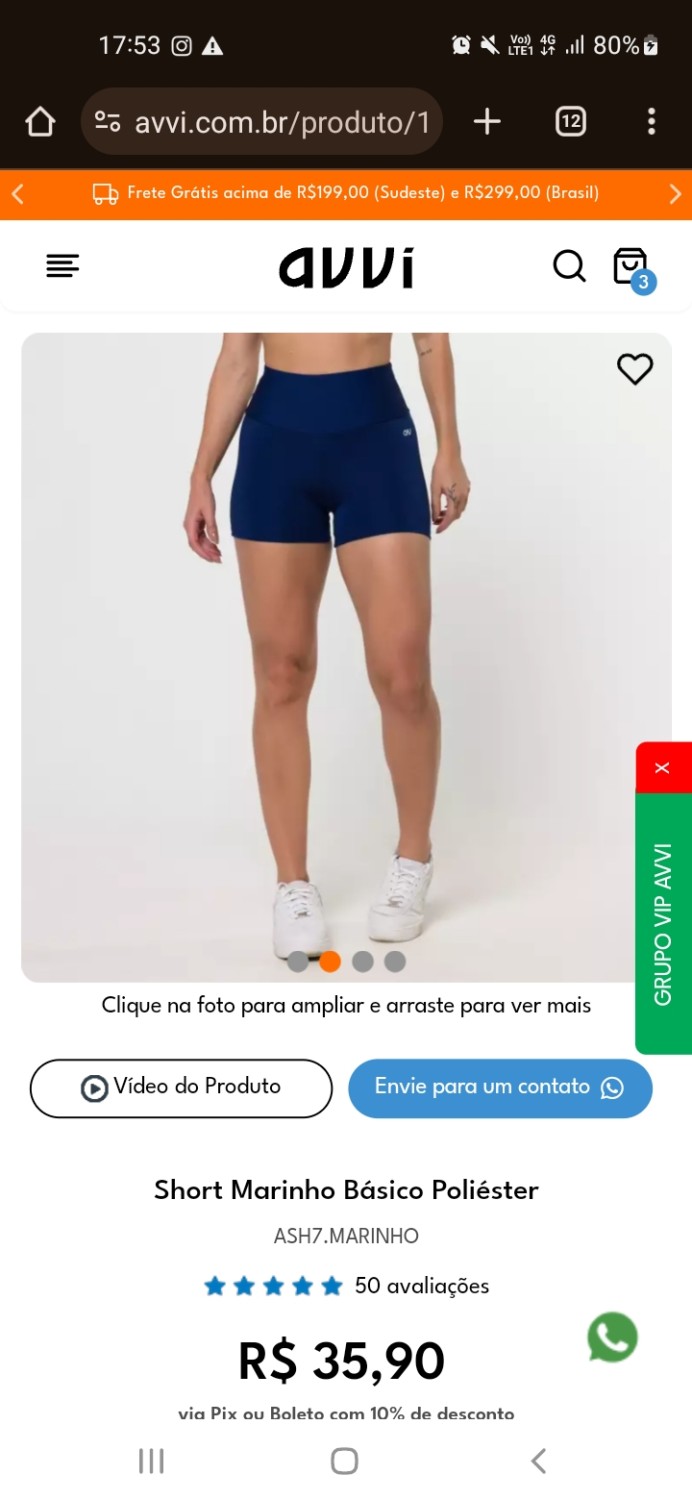View the shopping bag with 3 items
Image resolution: width=692 pixels, height=1500 pixels.
631,267
